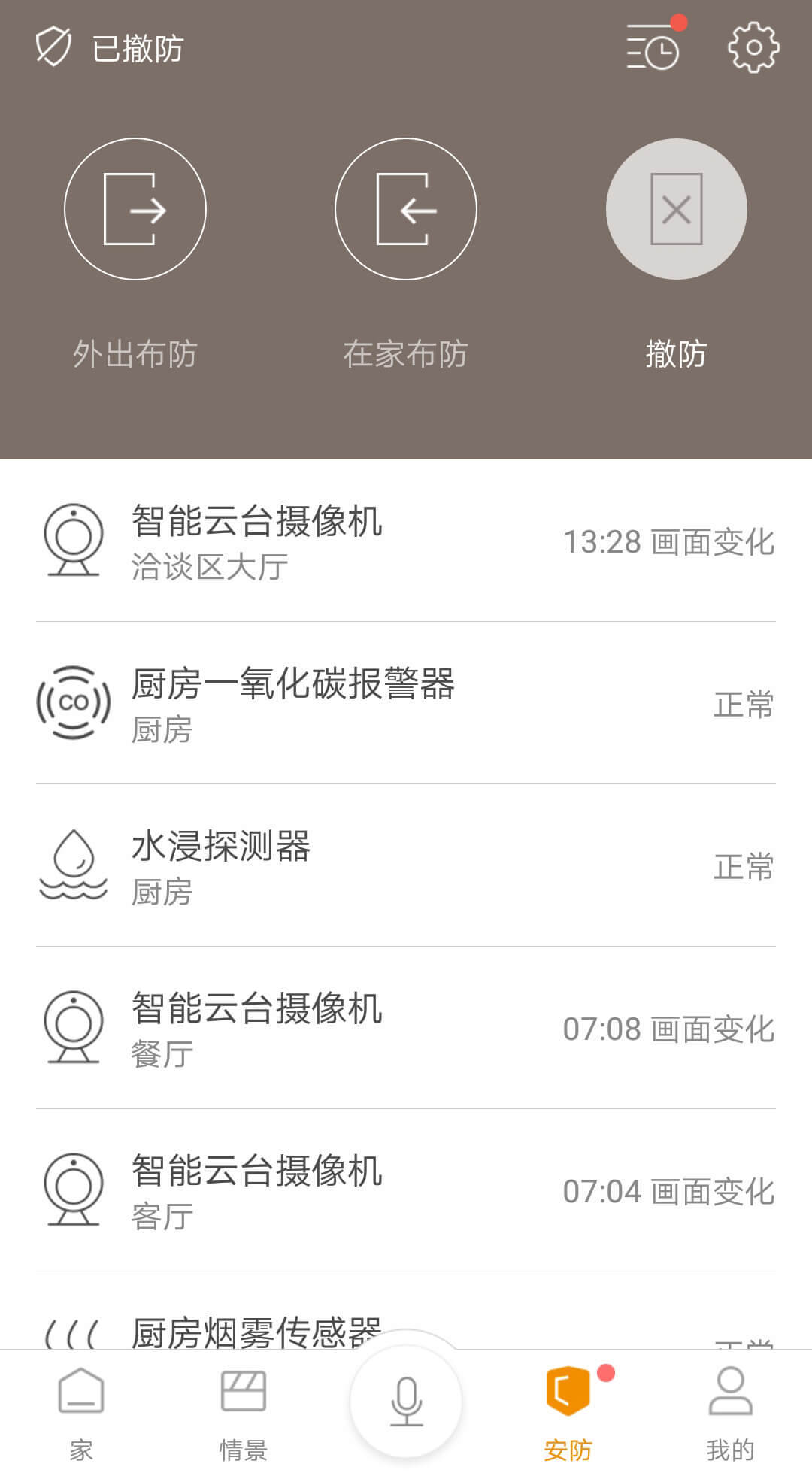This screenshot has width=812, height=1476.
Task: View the 07:04 画面变化 event detail
Action: click(x=668, y=1192)
